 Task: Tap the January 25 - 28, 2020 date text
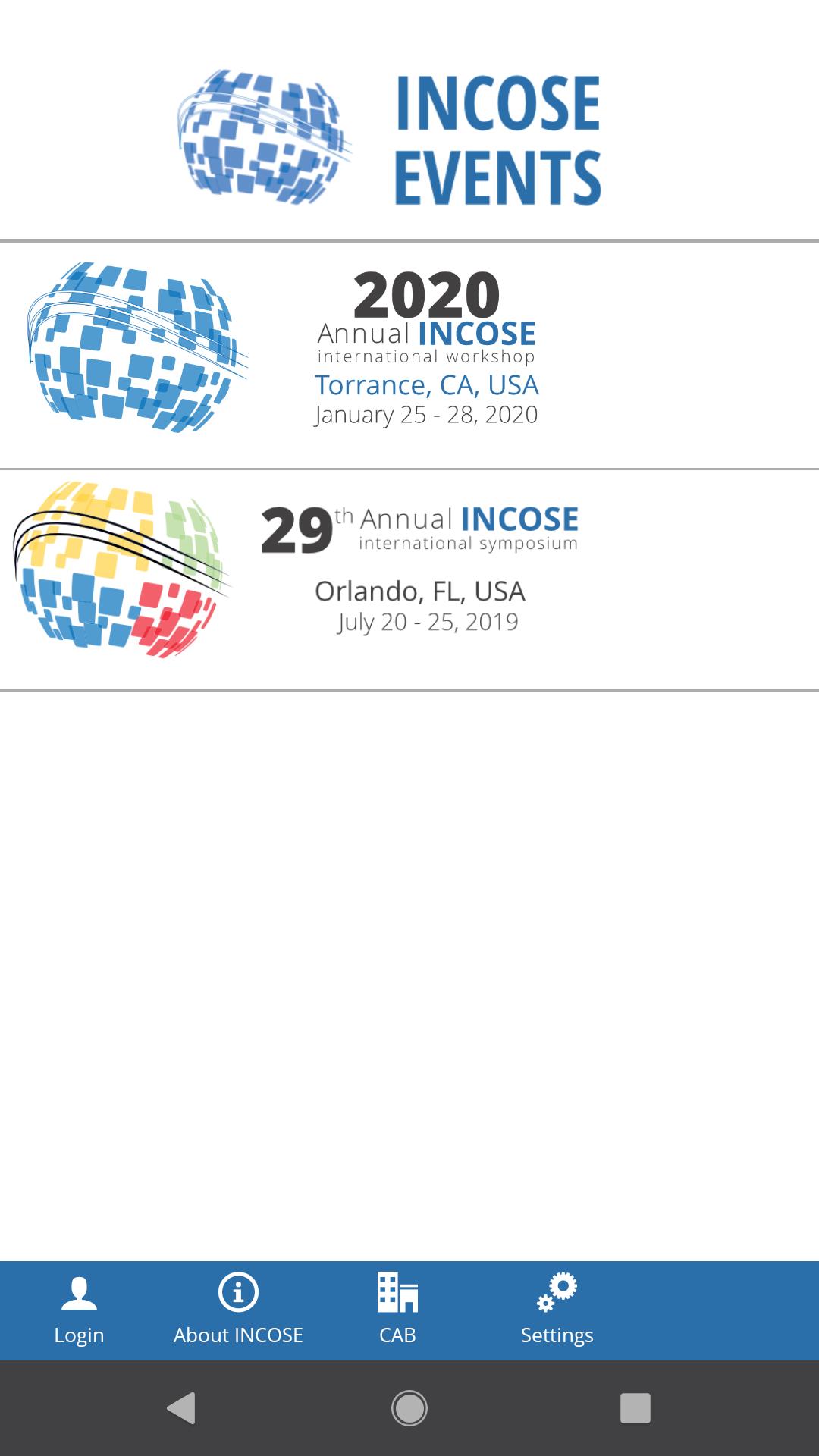(425, 415)
